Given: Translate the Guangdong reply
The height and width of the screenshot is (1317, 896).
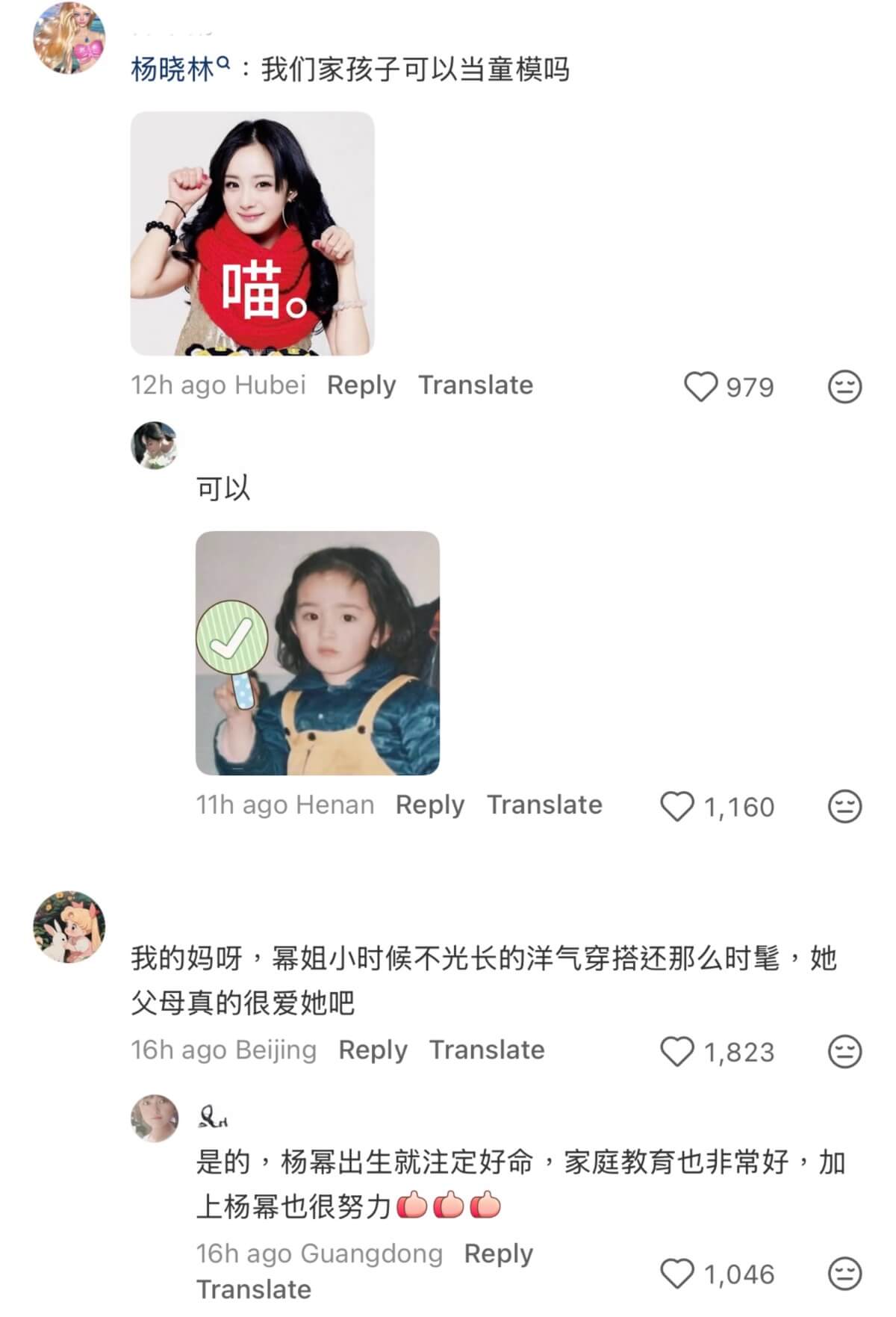Looking at the screenshot, I should coord(254,1290).
